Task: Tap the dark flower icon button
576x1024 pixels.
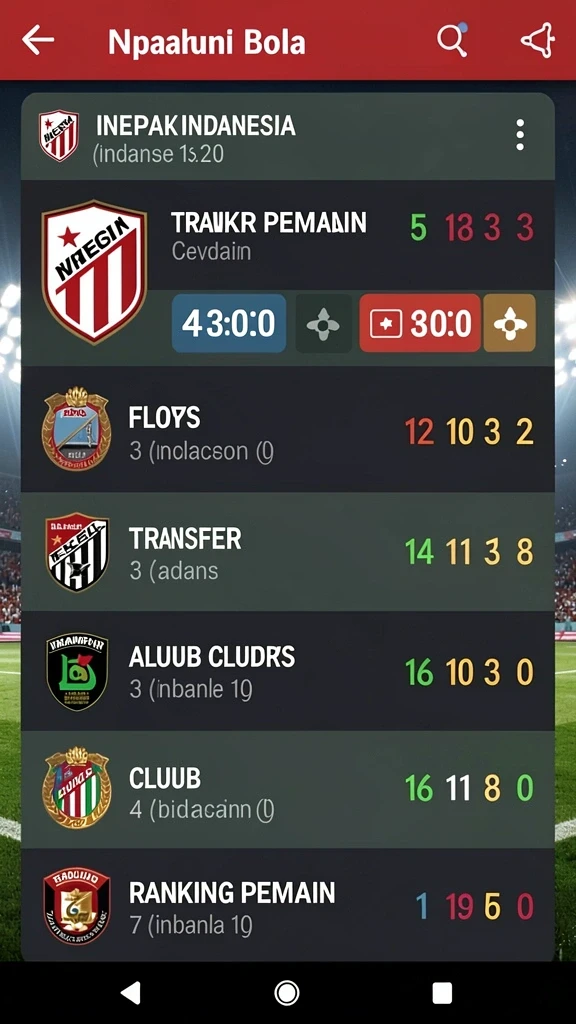Action: click(323, 323)
